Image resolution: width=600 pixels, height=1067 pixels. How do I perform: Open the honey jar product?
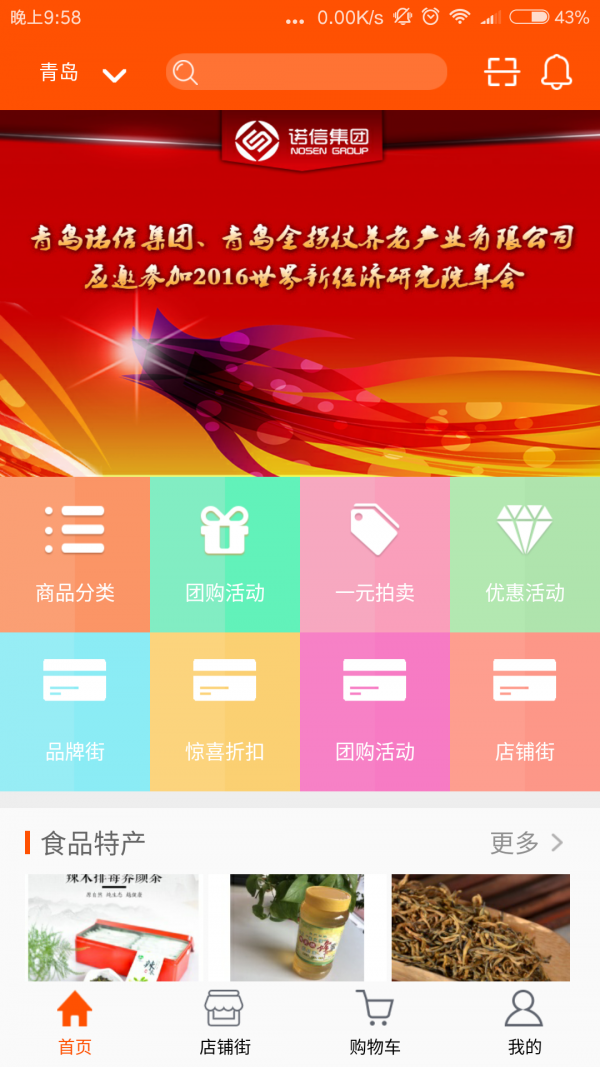[x=297, y=927]
